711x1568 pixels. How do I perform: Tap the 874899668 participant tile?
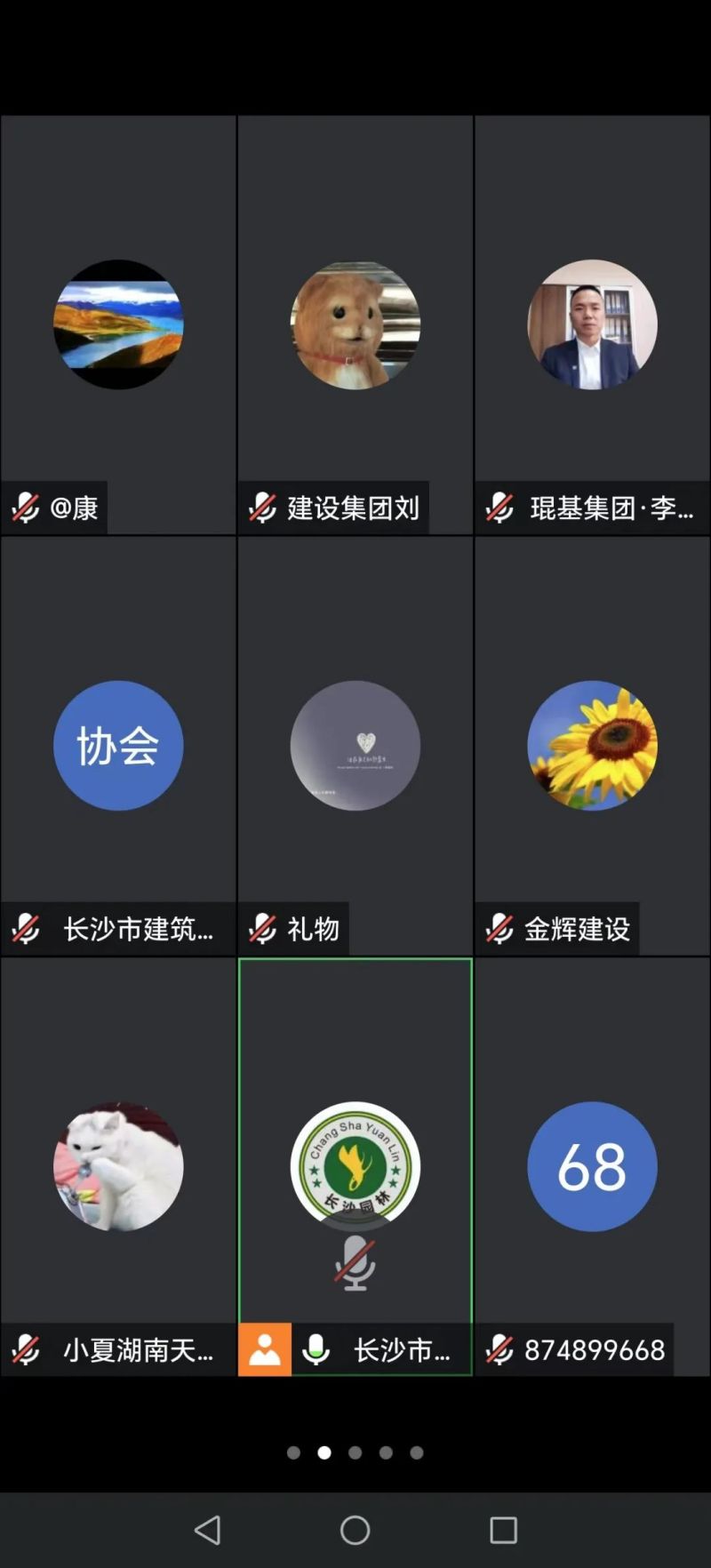593,1166
